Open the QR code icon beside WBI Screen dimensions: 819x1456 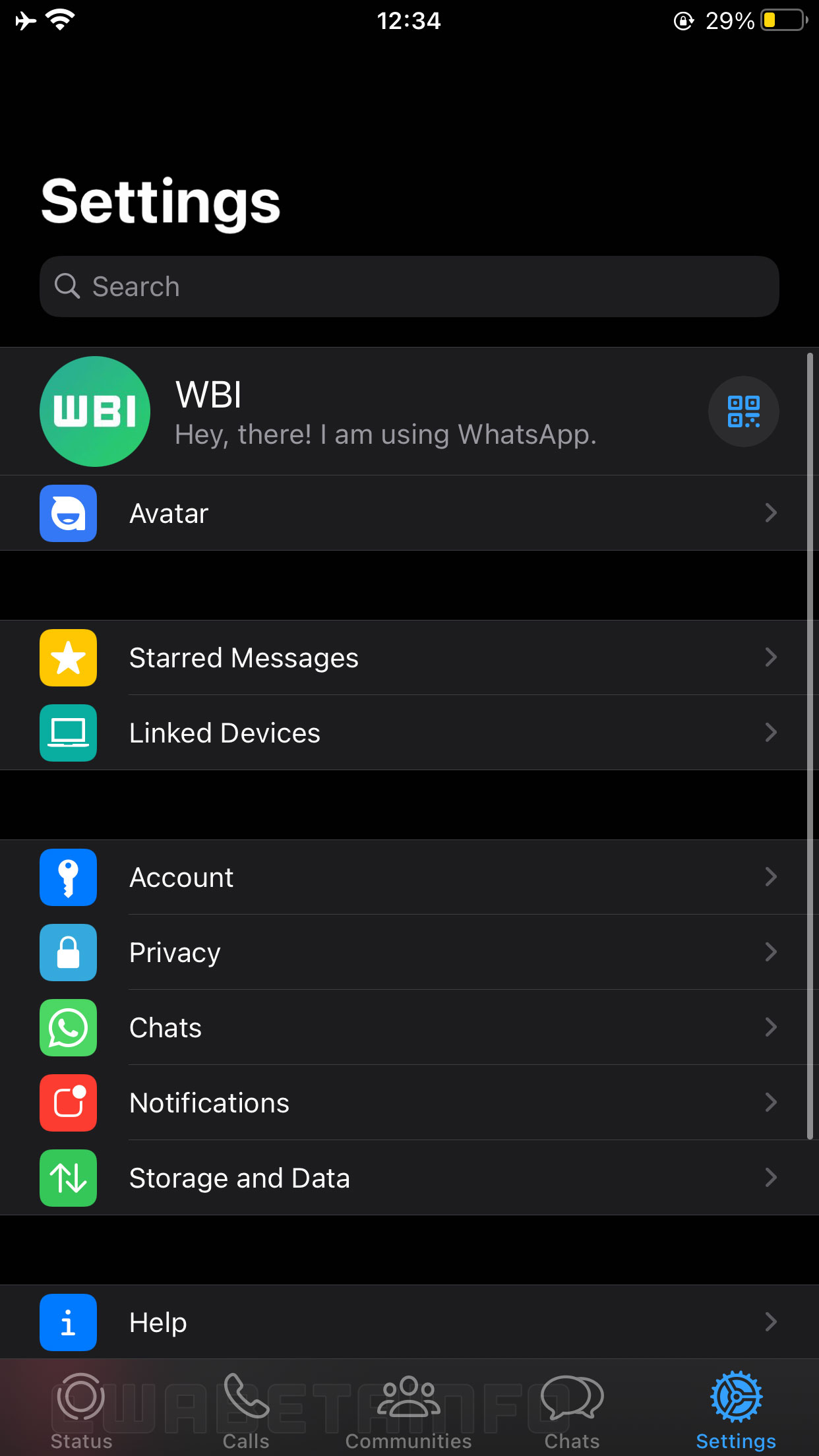coord(743,411)
